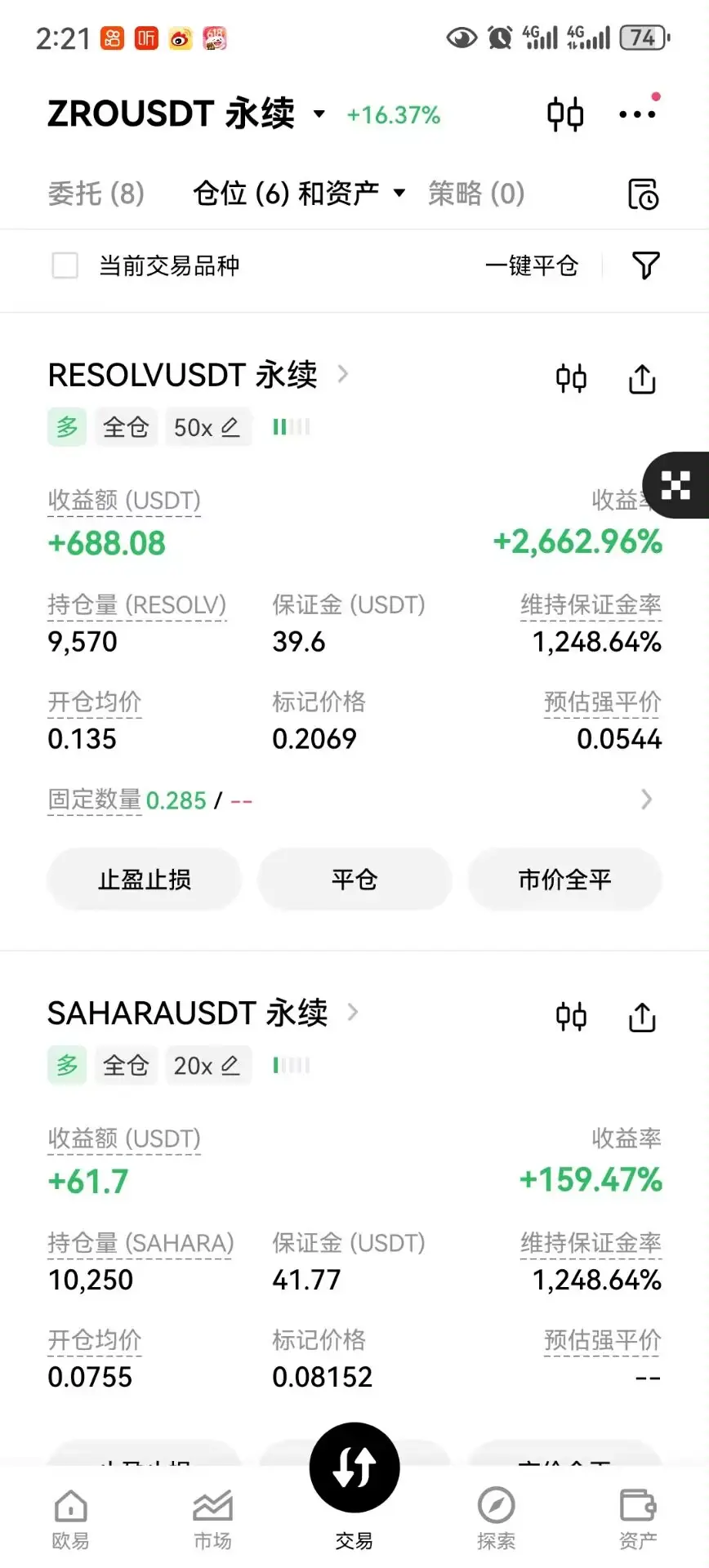Share the SAHARAUSDT position
The height and width of the screenshot is (1568, 709).
[642, 1018]
